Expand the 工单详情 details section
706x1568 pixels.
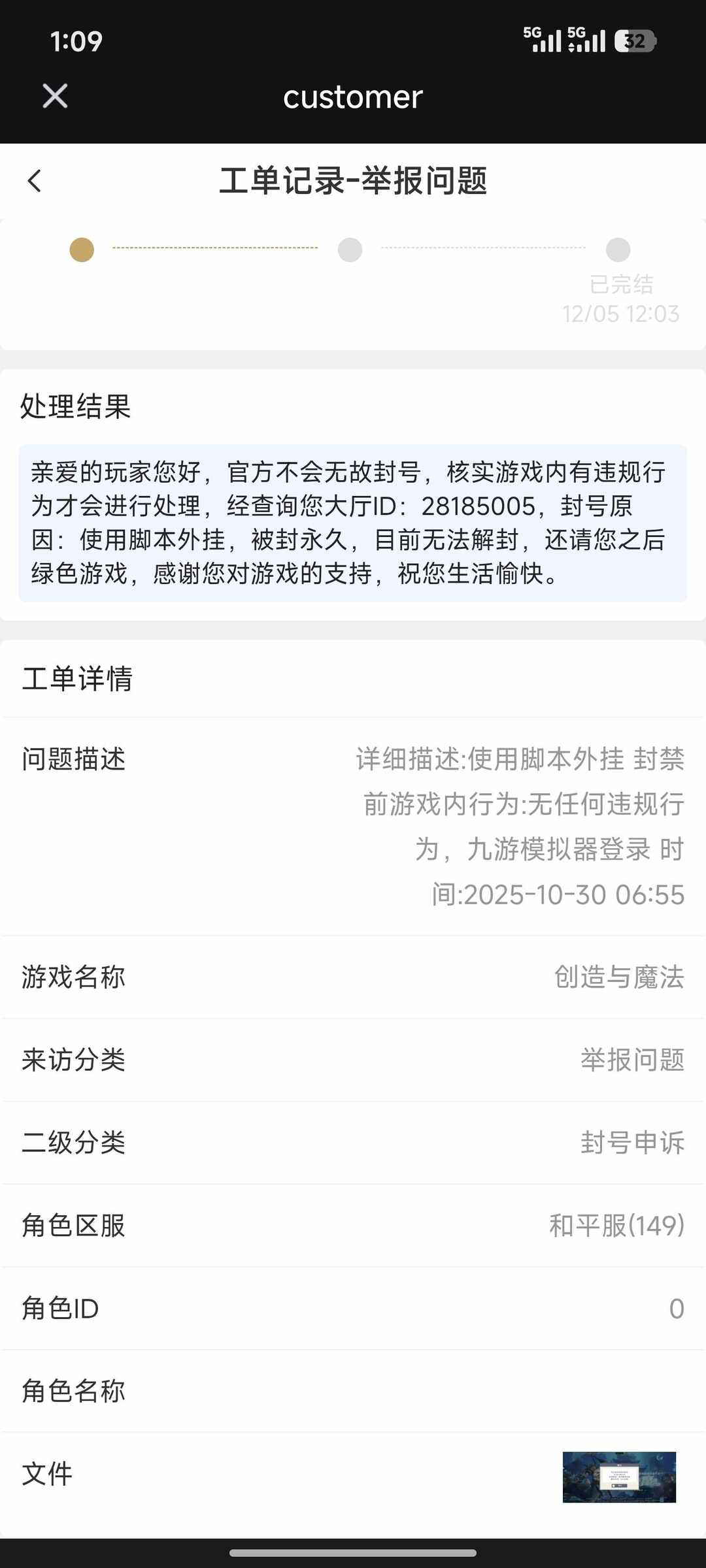pos(78,678)
